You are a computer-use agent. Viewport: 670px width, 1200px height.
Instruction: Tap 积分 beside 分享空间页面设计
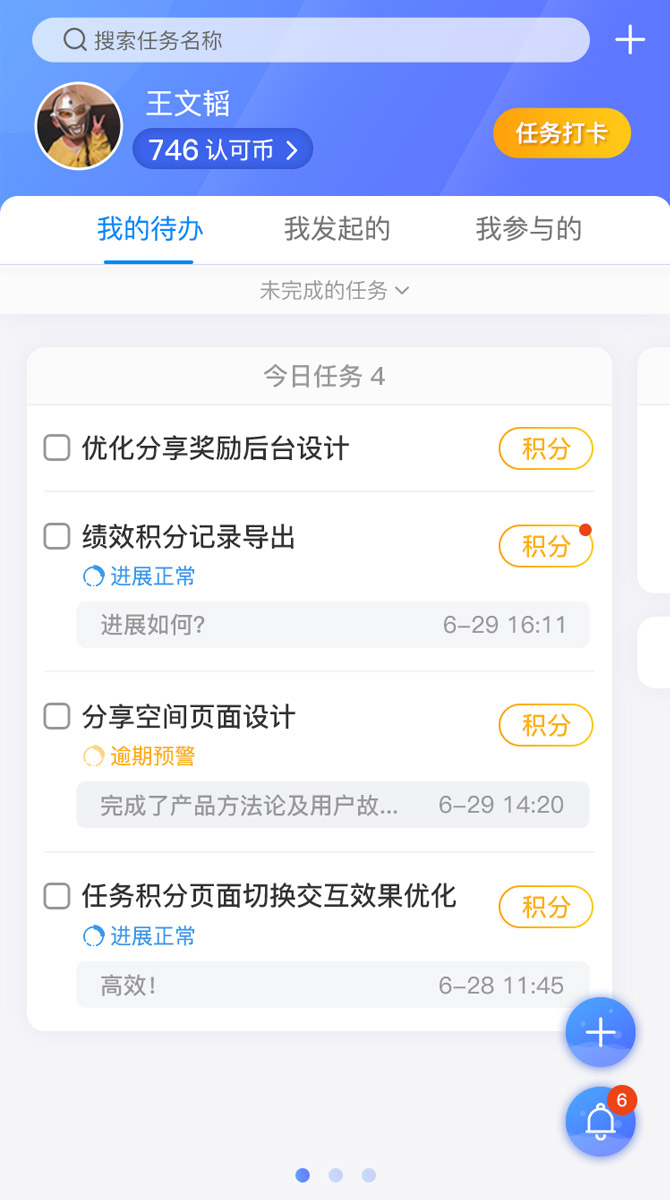tap(546, 725)
